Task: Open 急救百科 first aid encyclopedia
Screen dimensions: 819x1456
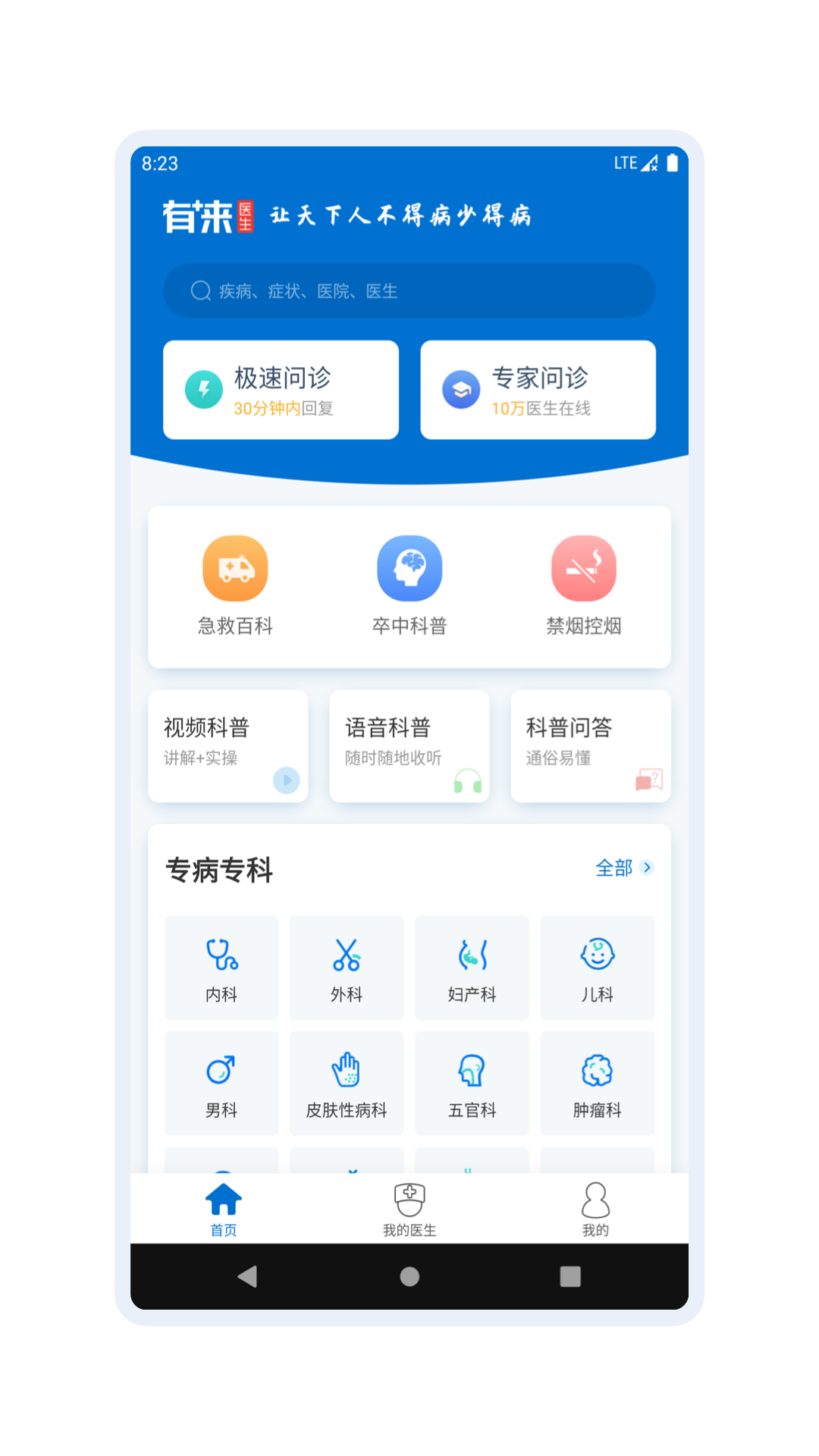Action: pos(235,585)
